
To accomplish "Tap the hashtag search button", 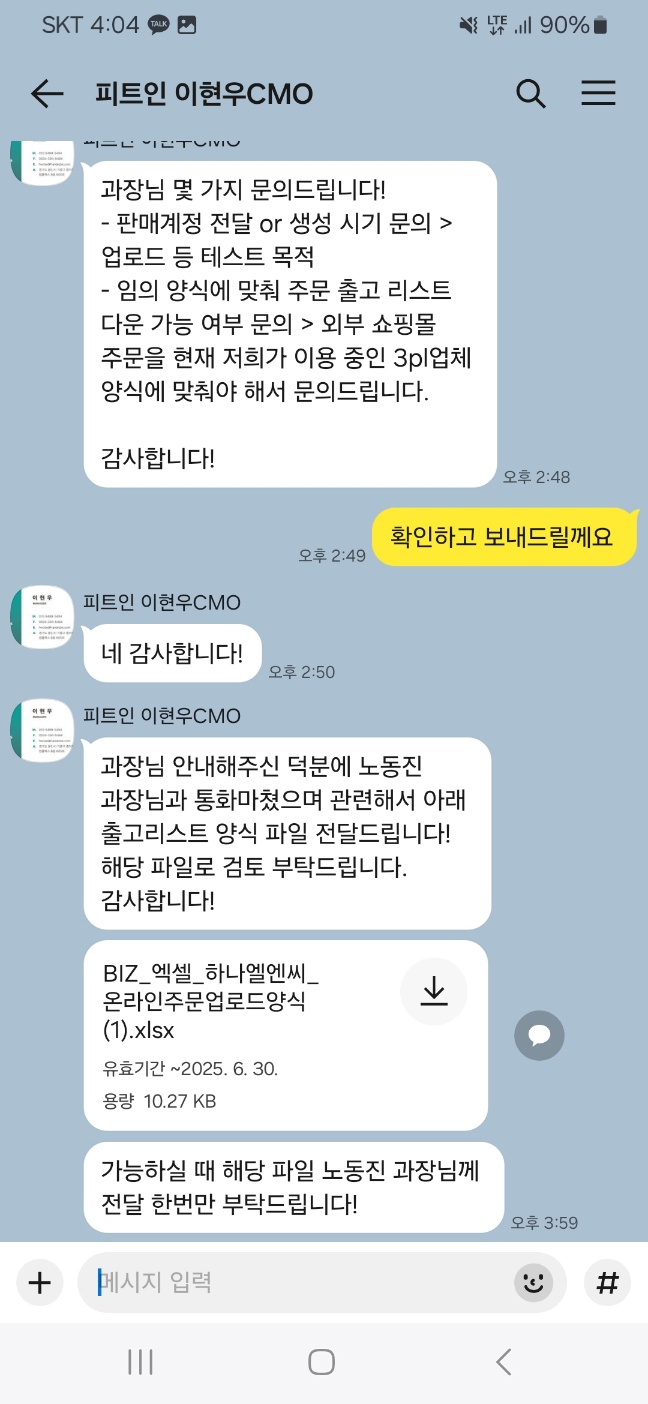I will pos(607,1283).
